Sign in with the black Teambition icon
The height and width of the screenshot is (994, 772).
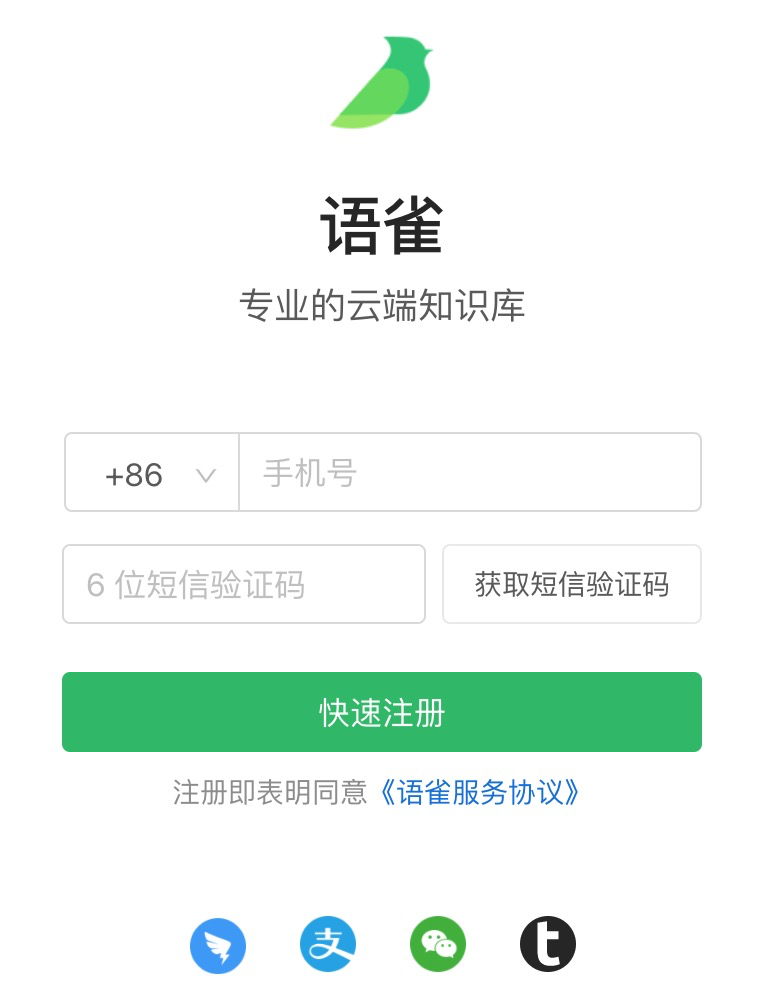[x=548, y=945]
